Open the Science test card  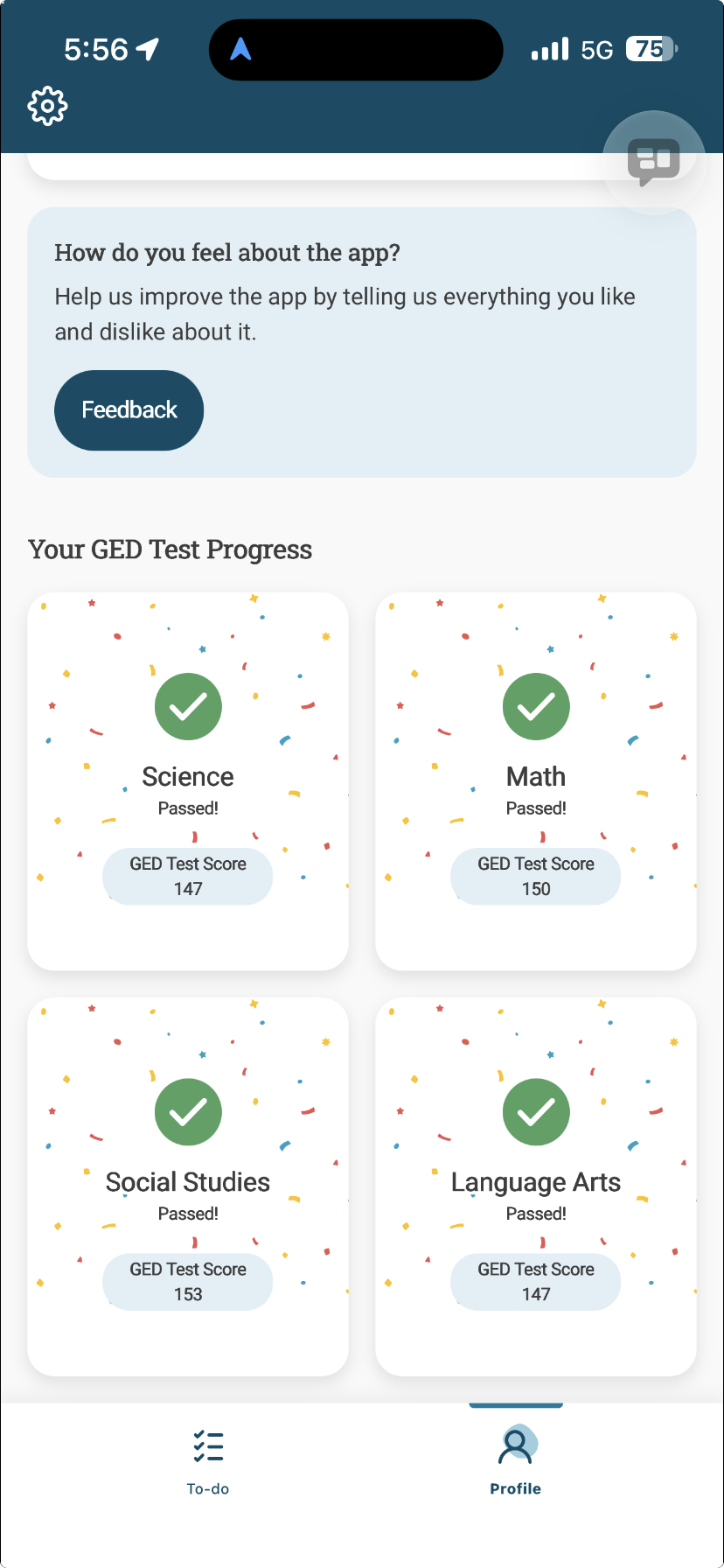188,780
